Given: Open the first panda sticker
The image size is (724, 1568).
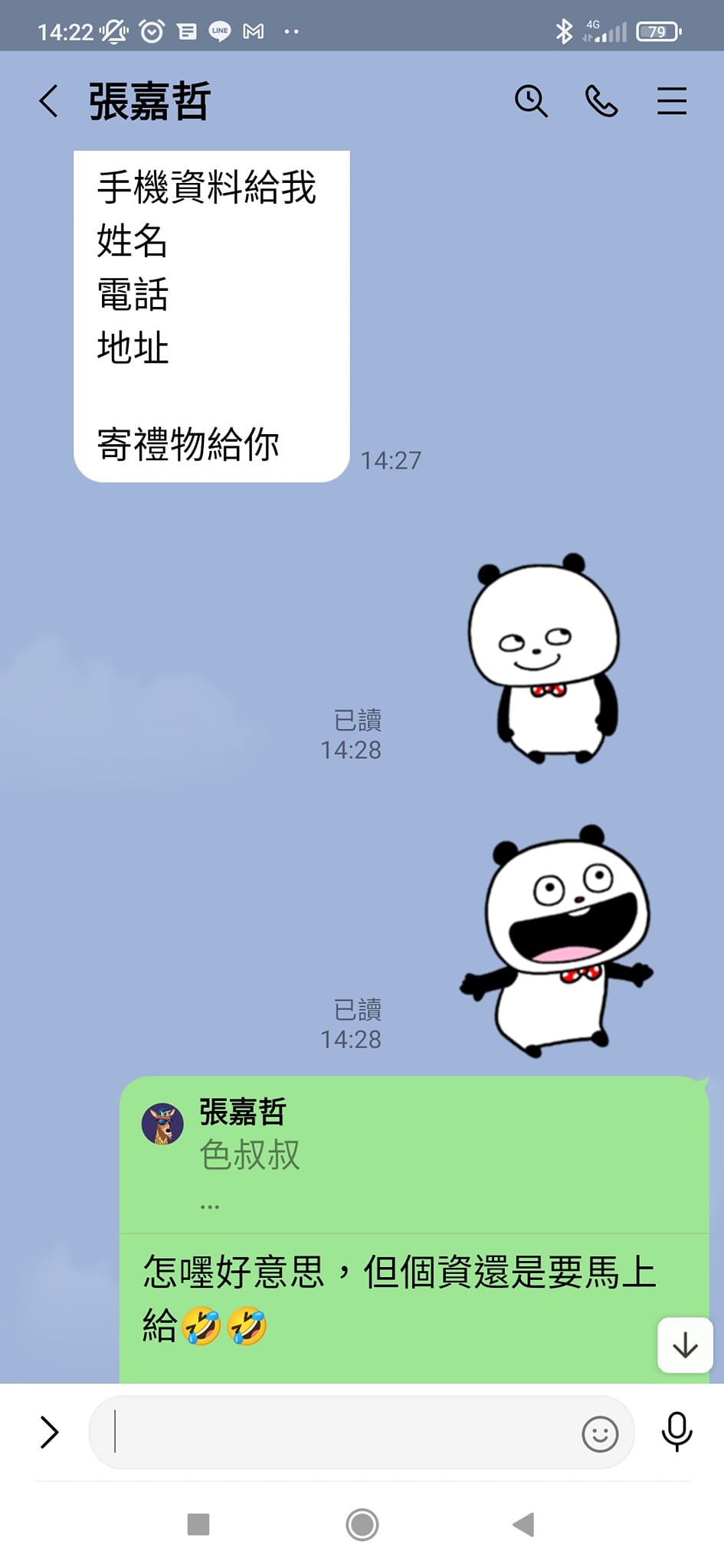Looking at the screenshot, I should coord(545,658).
